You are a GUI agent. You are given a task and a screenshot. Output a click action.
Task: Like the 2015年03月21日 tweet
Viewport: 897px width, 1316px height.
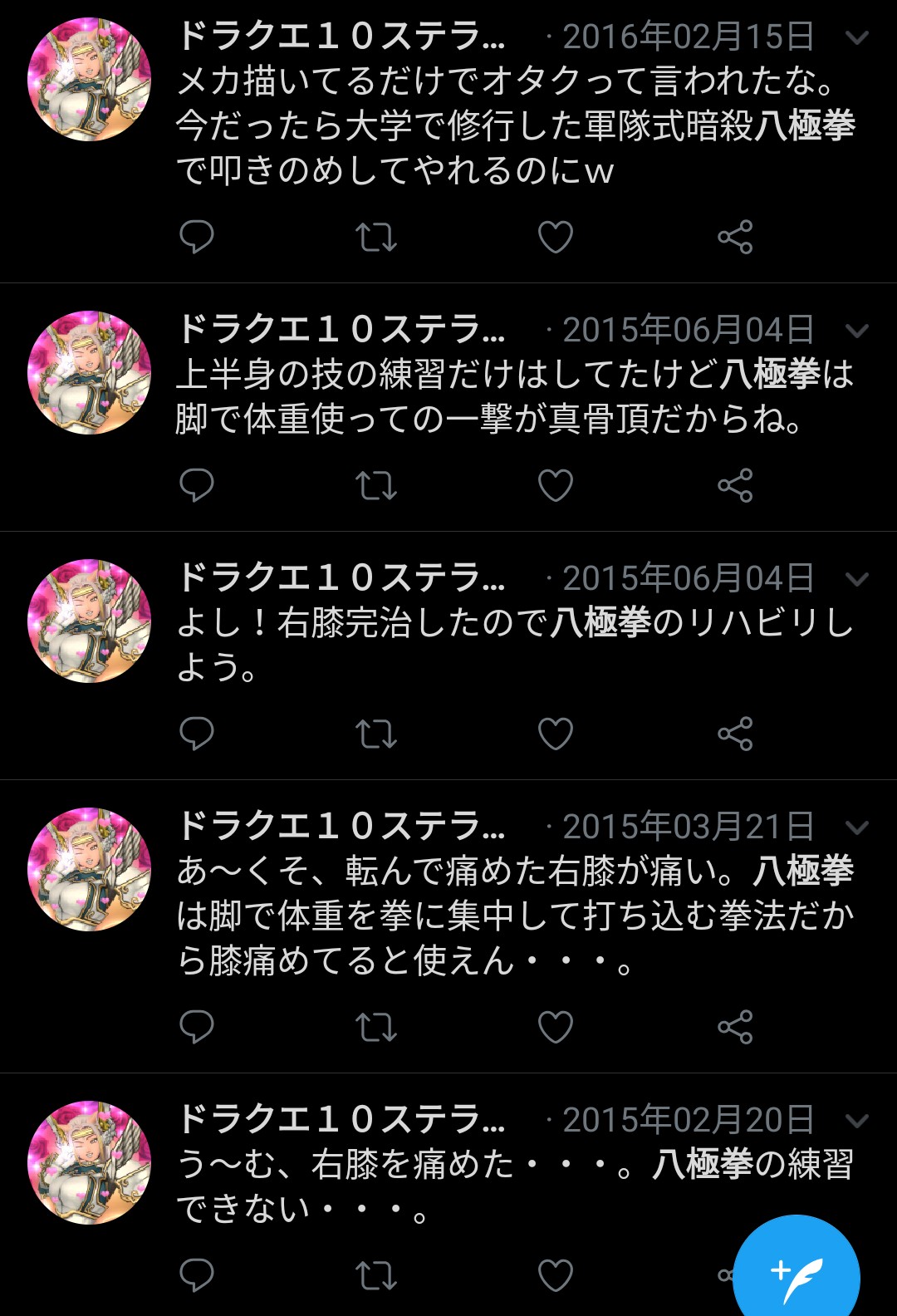click(x=556, y=1027)
